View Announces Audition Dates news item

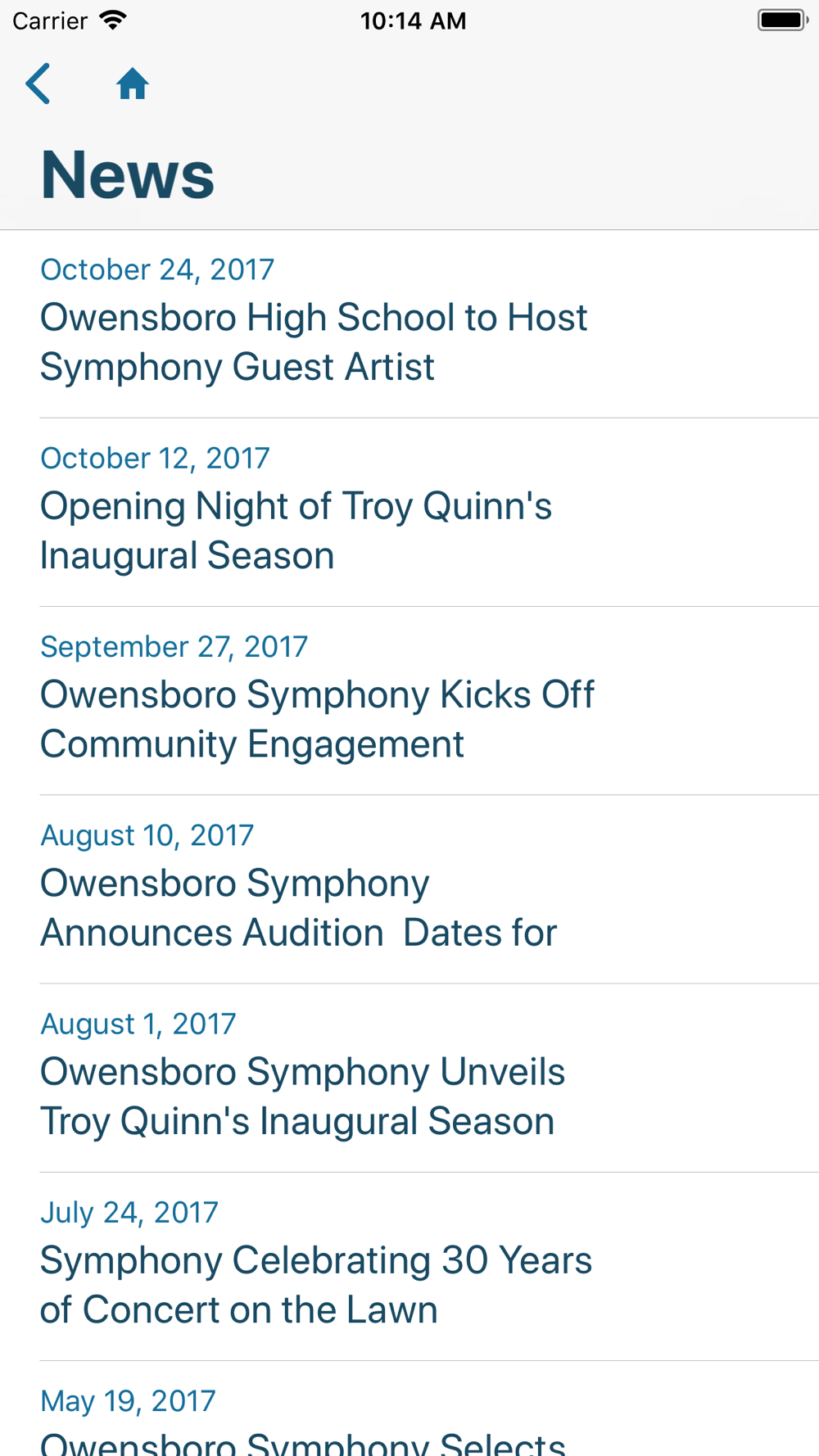(409, 889)
